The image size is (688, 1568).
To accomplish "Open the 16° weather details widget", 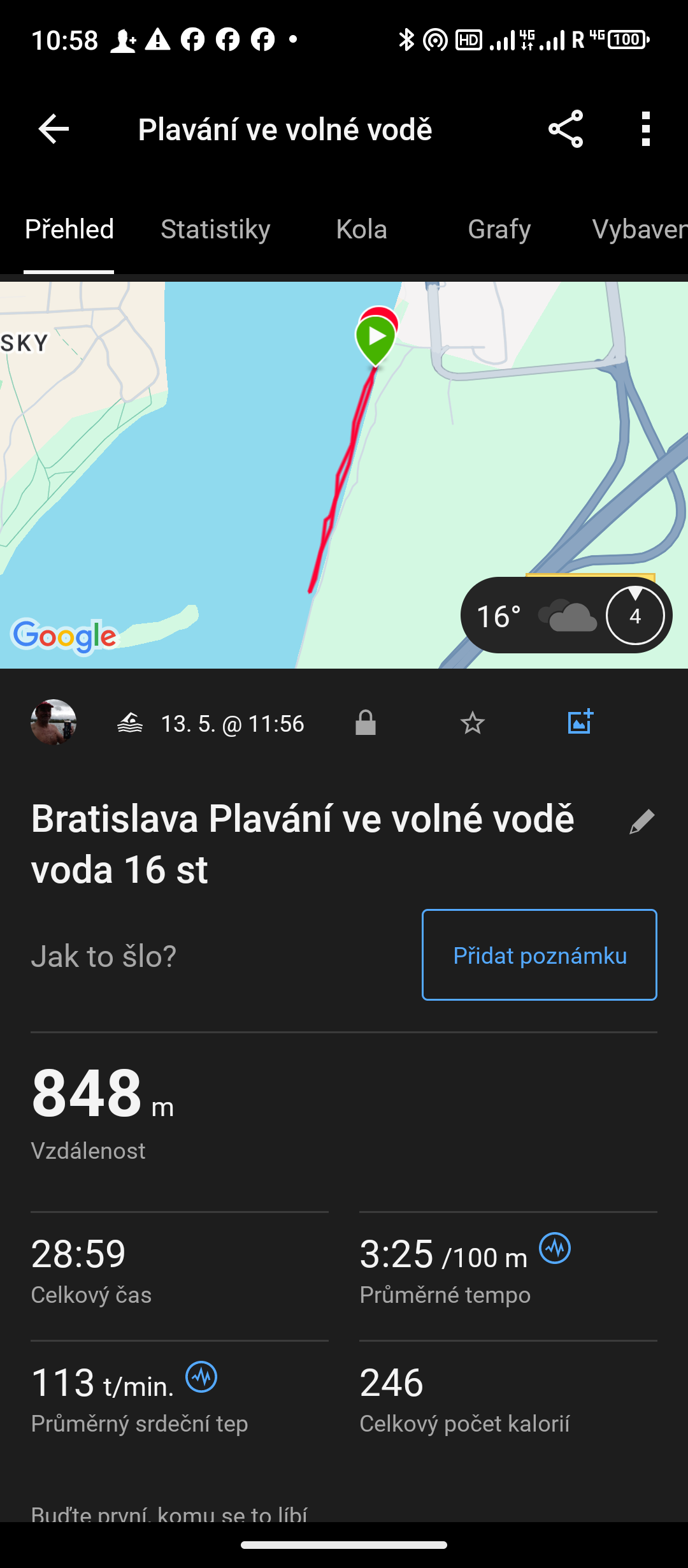I will pyautogui.click(x=565, y=616).
